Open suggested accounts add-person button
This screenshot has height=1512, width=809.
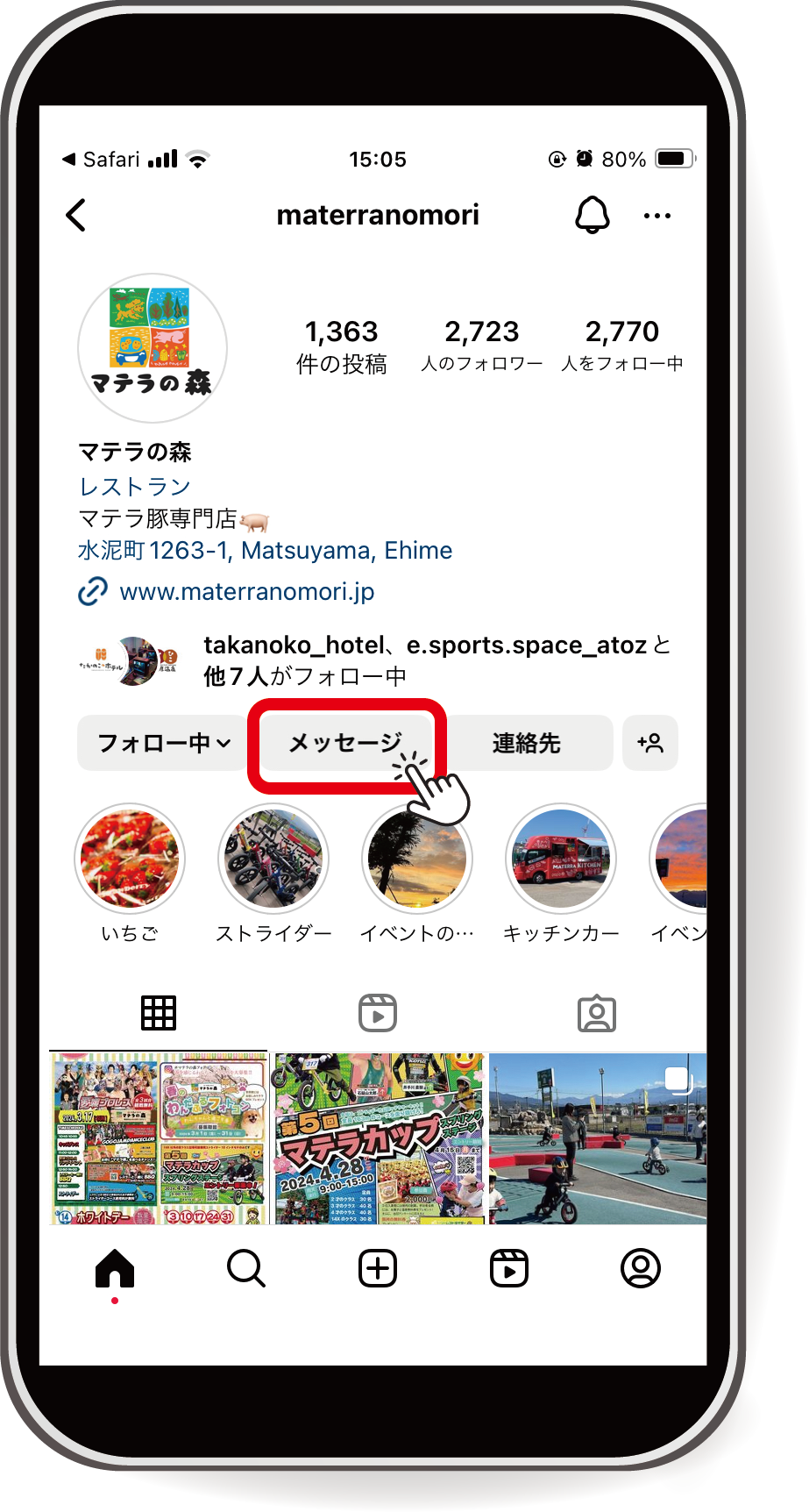pyautogui.click(x=650, y=743)
